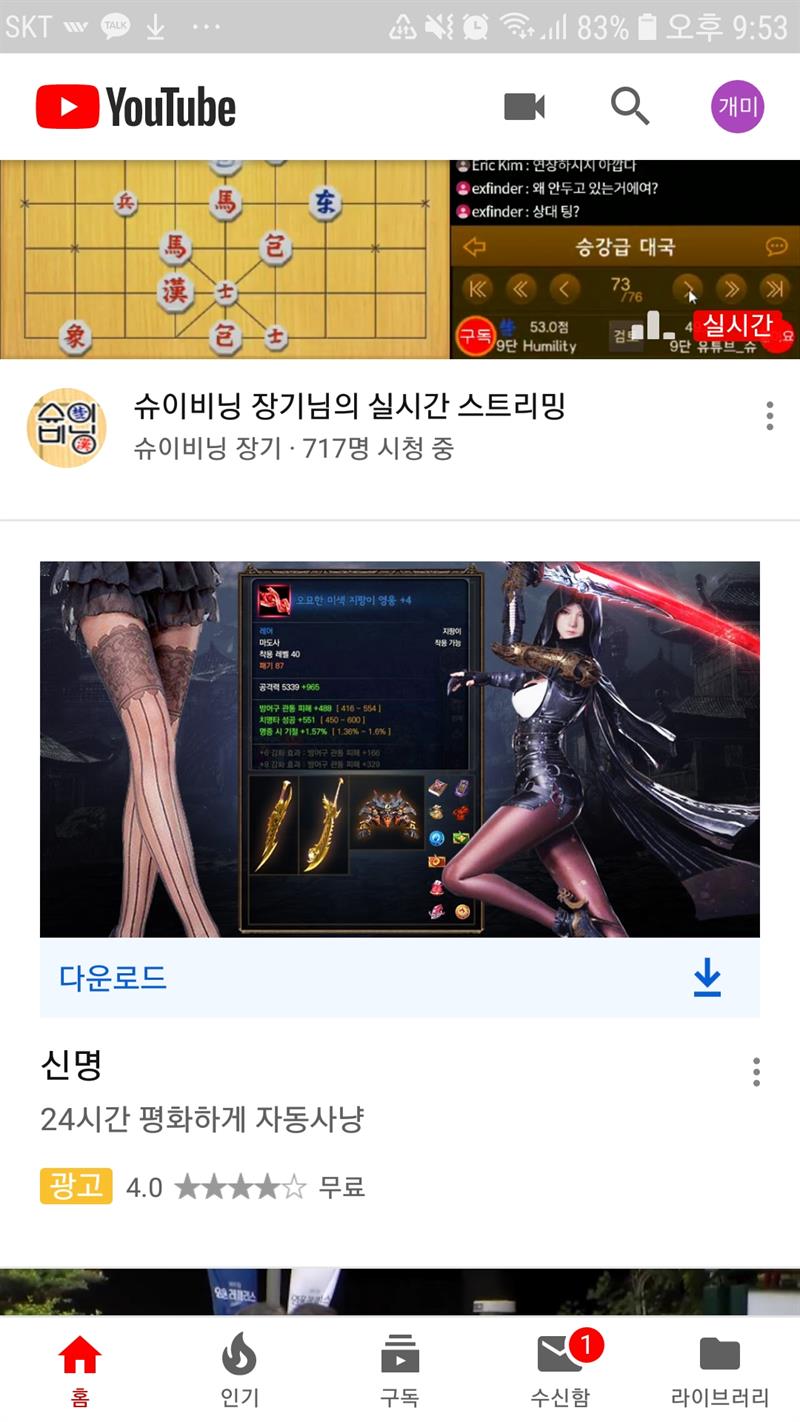800x1422 pixels.
Task: Open the 슈이비닝 장기 channel avatar
Action: pyautogui.click(x=66, y=428)
